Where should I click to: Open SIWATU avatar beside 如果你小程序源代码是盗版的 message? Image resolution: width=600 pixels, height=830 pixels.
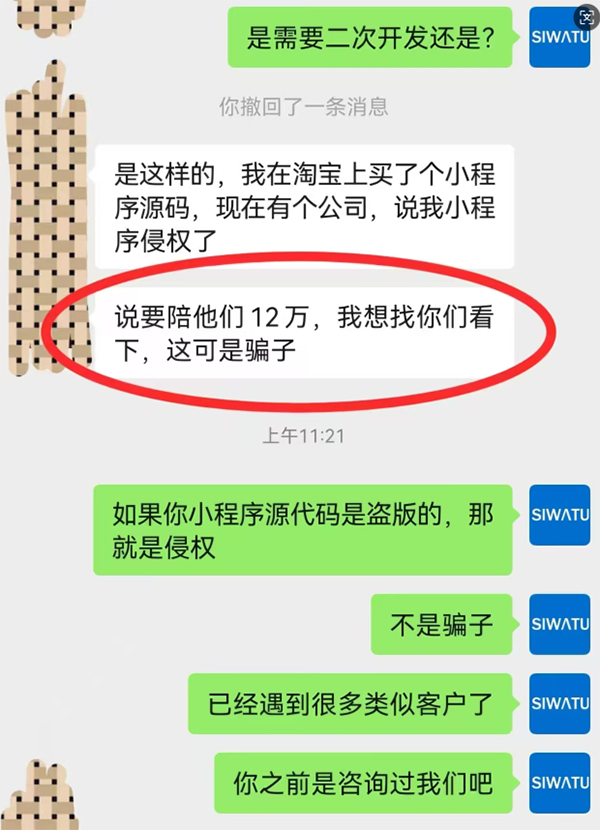(559, 516)
